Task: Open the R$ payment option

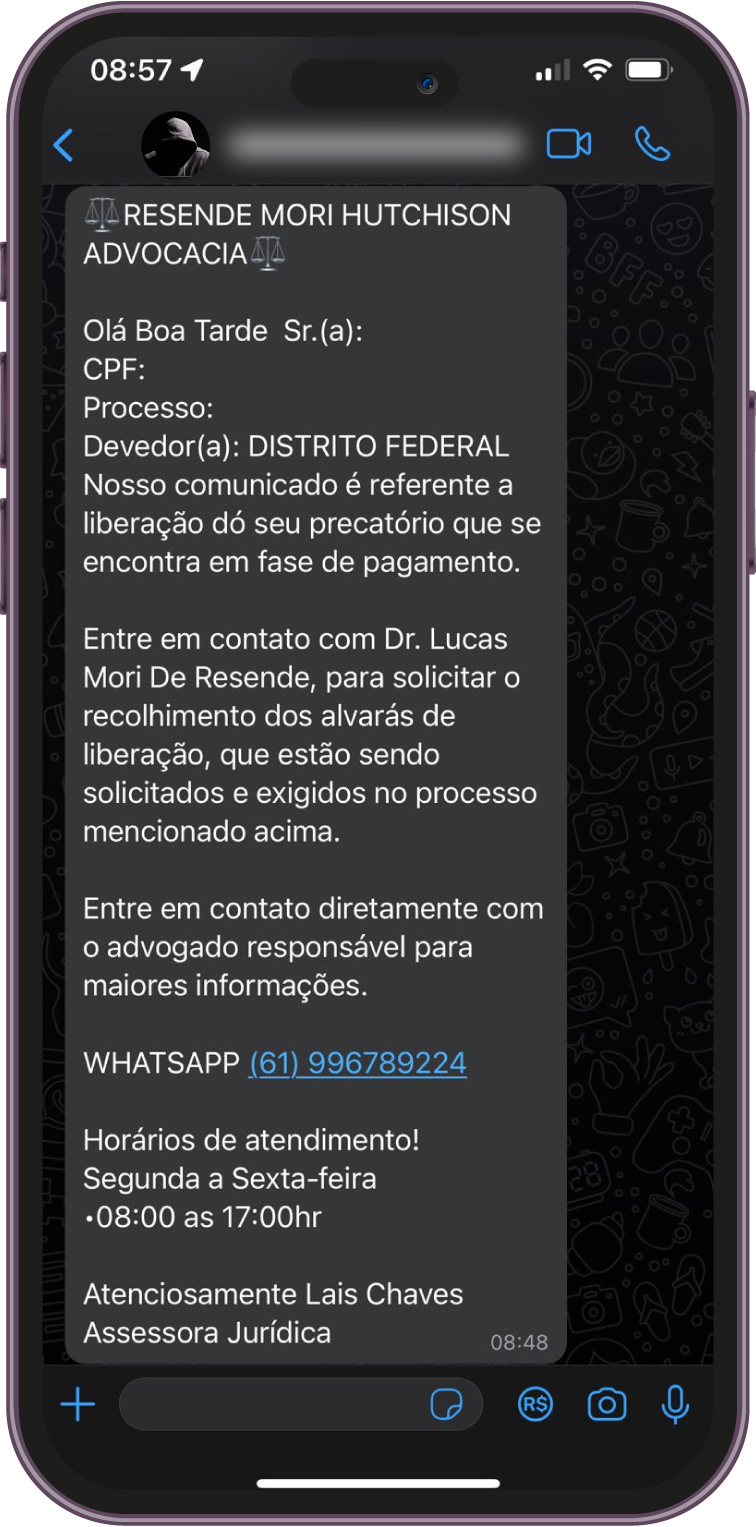Action: point(535,1405)
